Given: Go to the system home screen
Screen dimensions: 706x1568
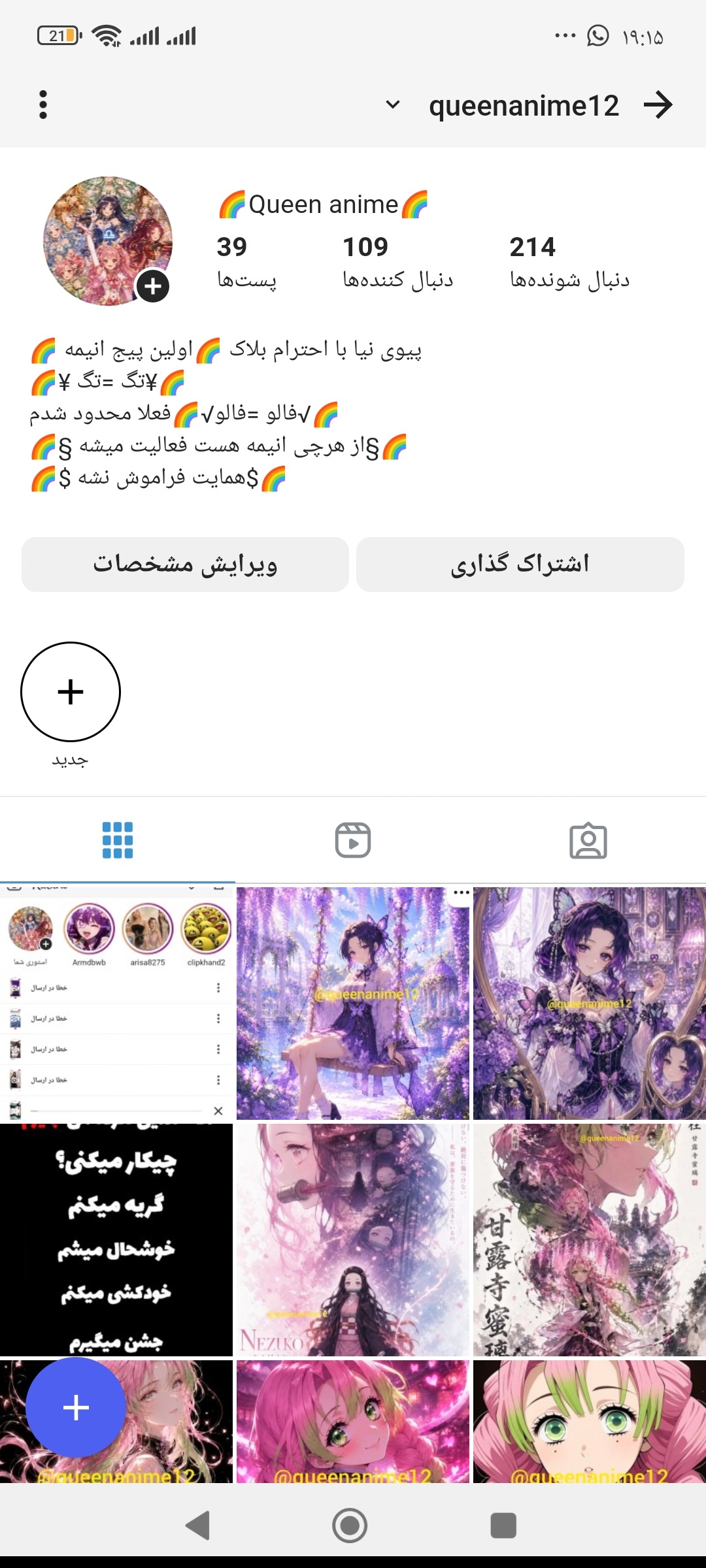Looking at the screenshot, I should click(x=350, y=1526).
